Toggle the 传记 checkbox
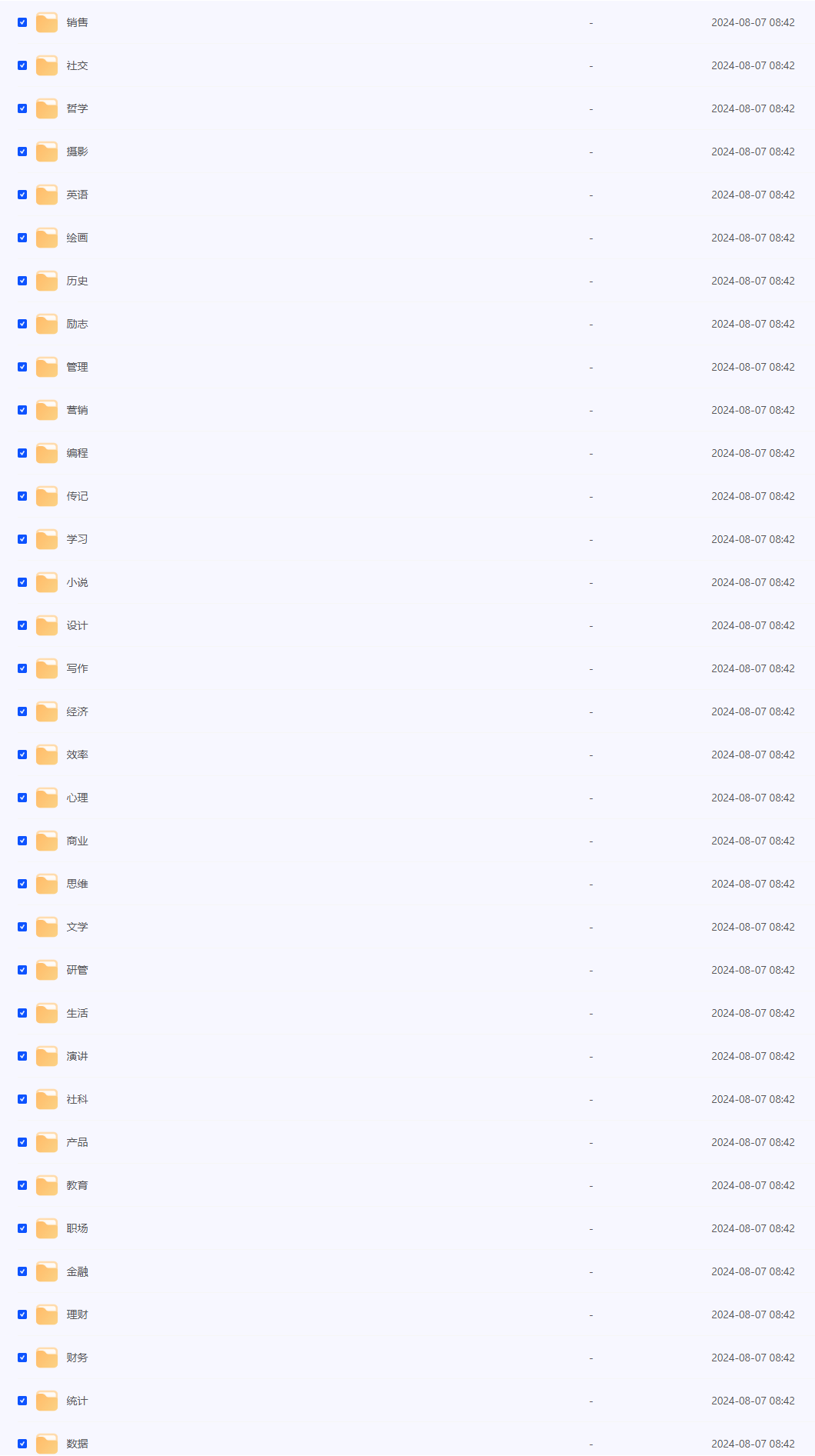The height and width of the screenshot is (1456, 815). click(x=22, y=496)
